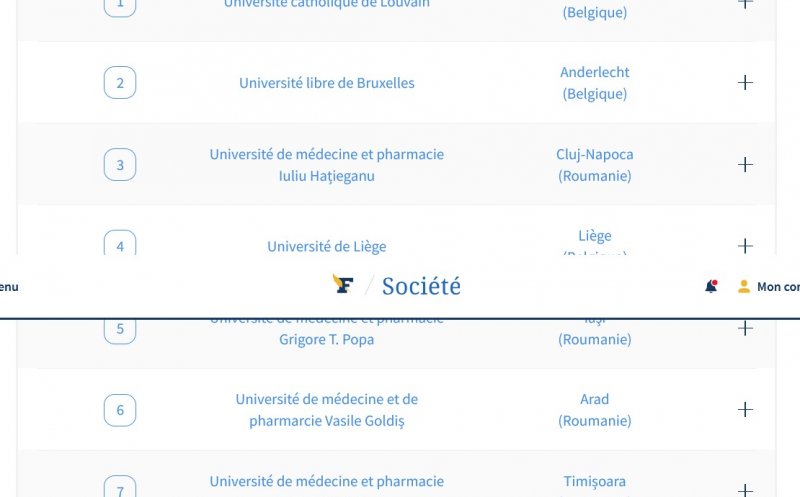Image resolution: width=800 pixels, height=497 pixels.
Task: Open the Le Figaro home logo
Action: pos(343,285)
